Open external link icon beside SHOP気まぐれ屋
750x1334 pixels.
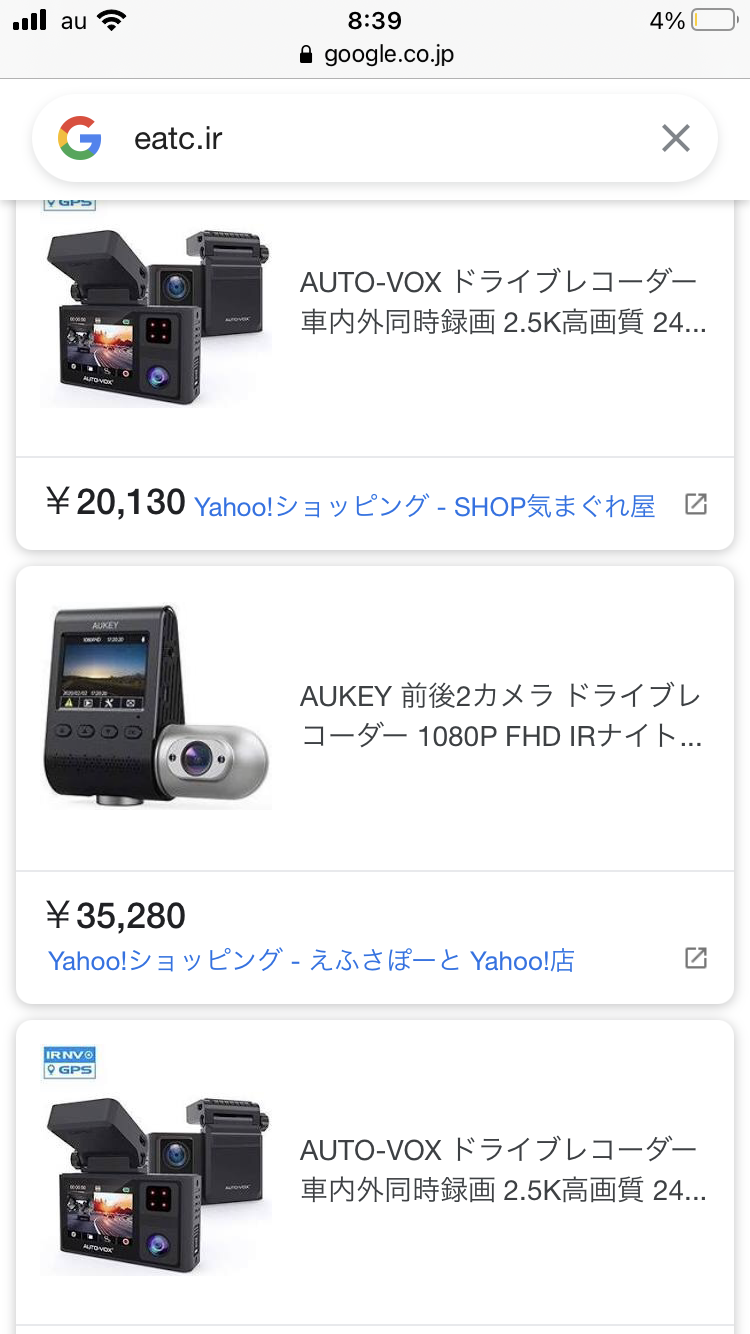[695, 504]
